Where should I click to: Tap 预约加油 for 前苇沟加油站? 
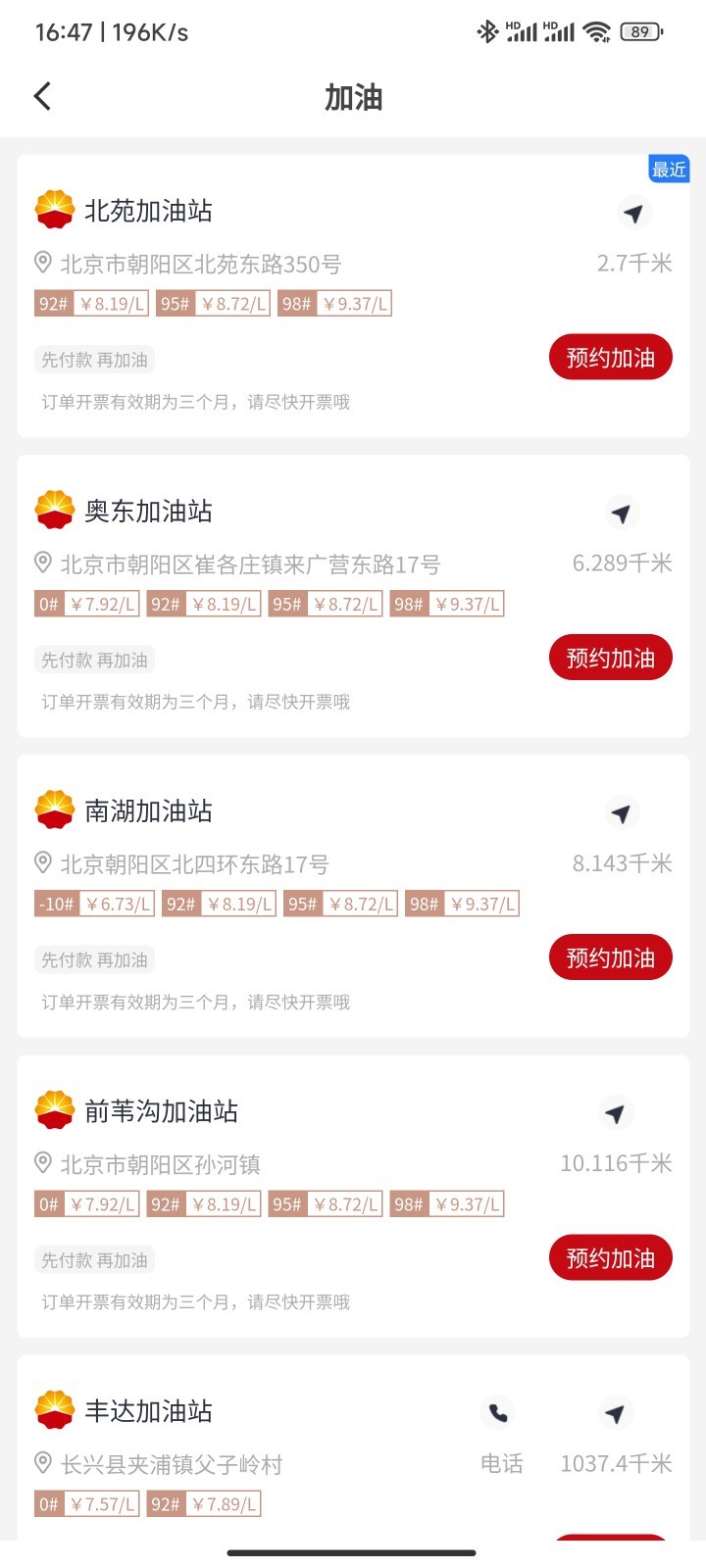[610, 1257]
